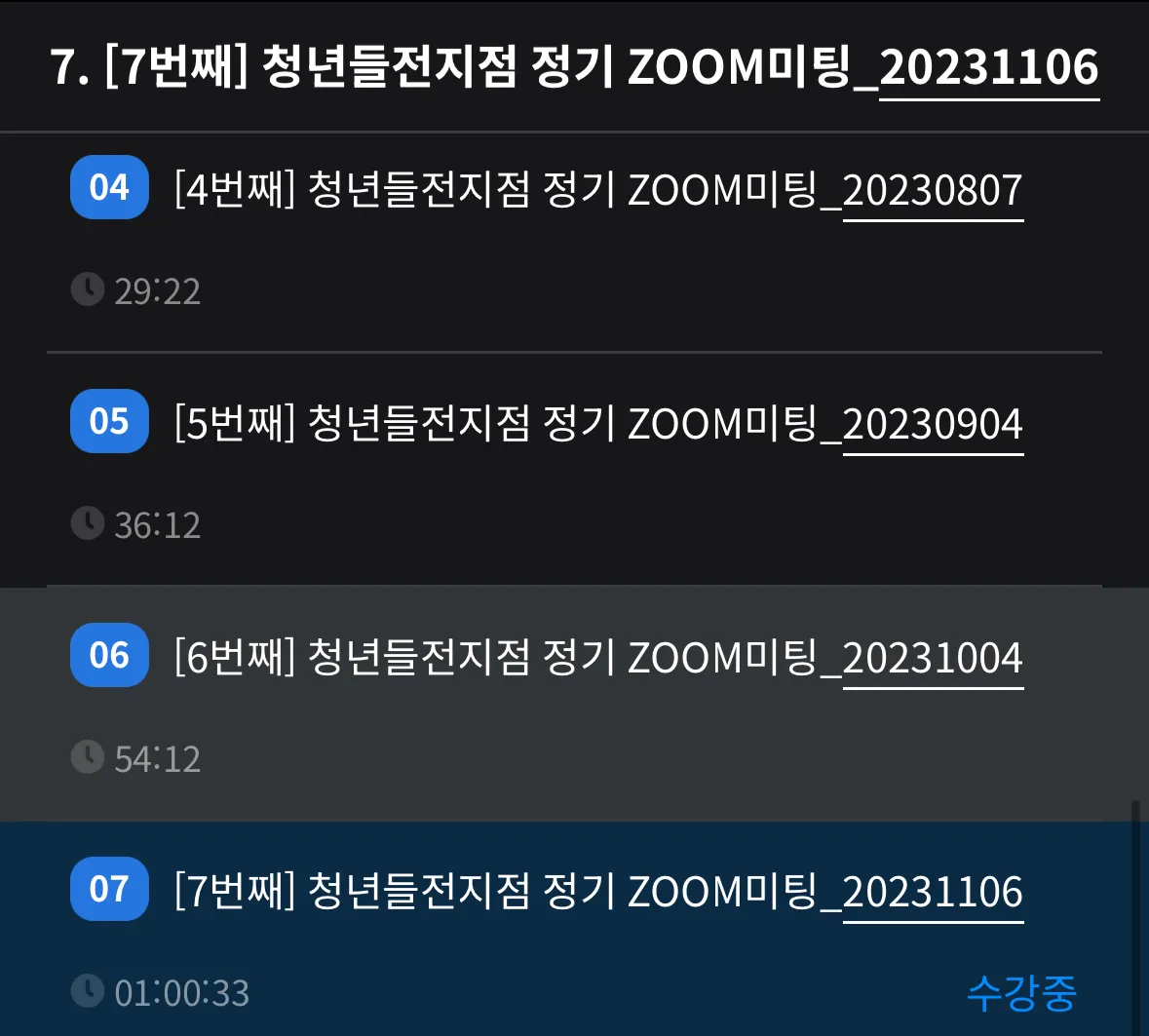
Task: Open lesson 04 ZOOM미팅_20230807
Action: click(596, 189)
